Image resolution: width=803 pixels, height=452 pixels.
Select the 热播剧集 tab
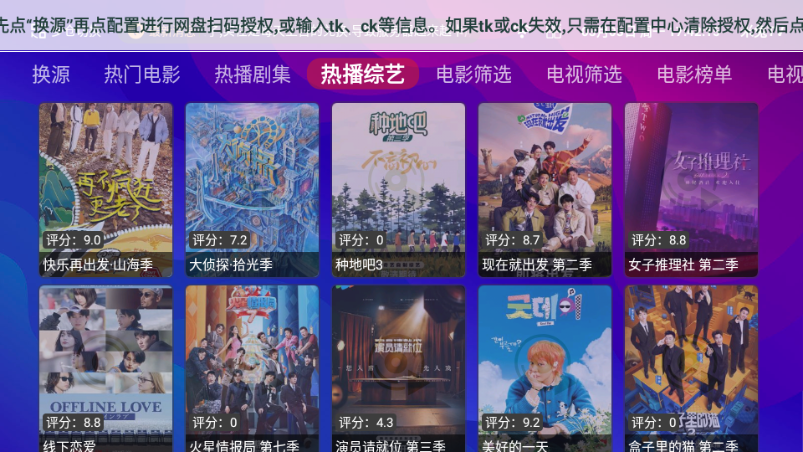252,74
